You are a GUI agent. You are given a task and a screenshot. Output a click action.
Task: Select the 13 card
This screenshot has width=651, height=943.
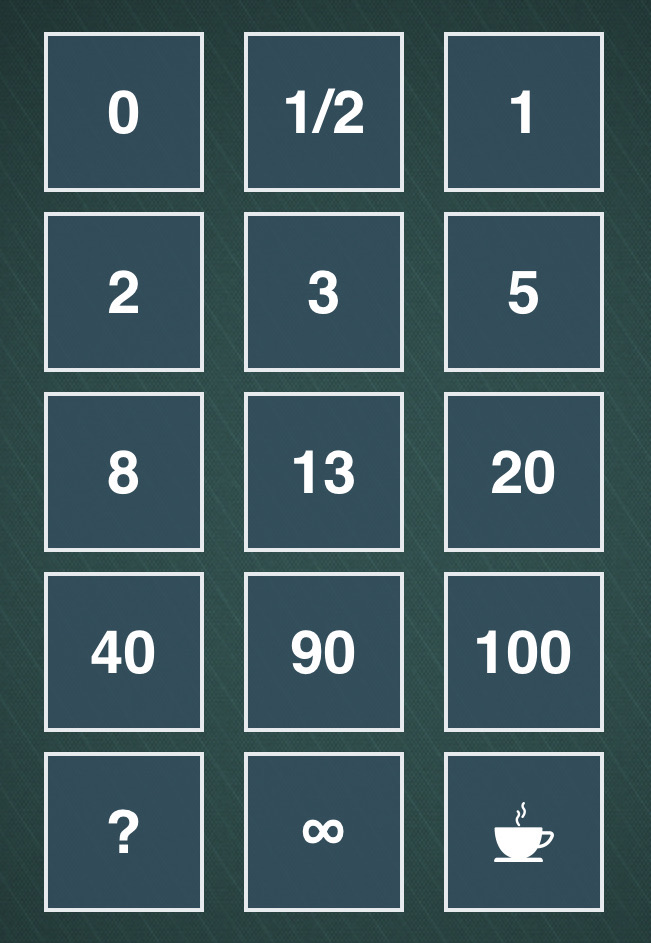tap(324, 472)
